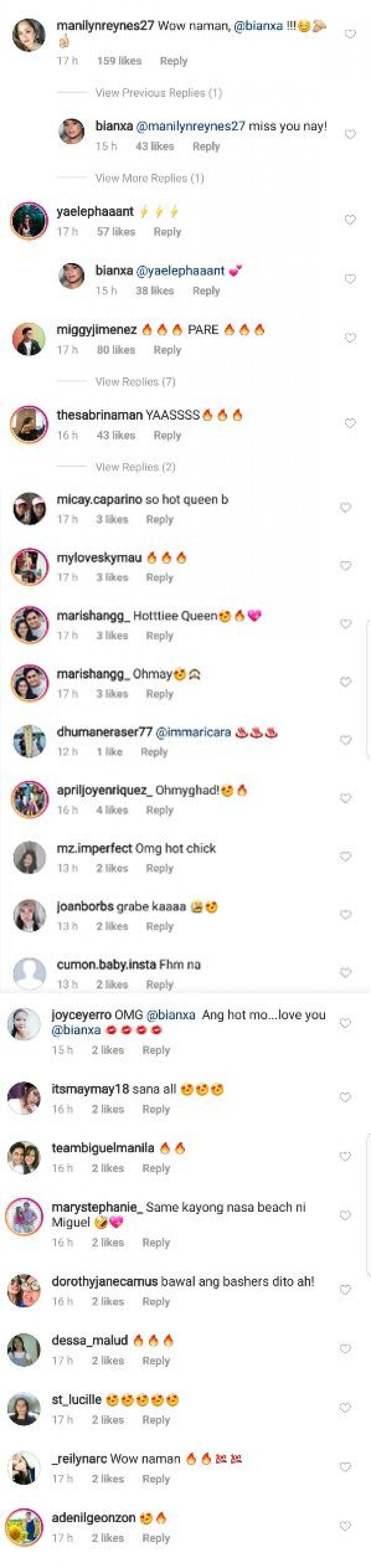The image size is (371, 1568).
Task: Open yaelephaaant's profile picture
Action: (x=29, y=220)
